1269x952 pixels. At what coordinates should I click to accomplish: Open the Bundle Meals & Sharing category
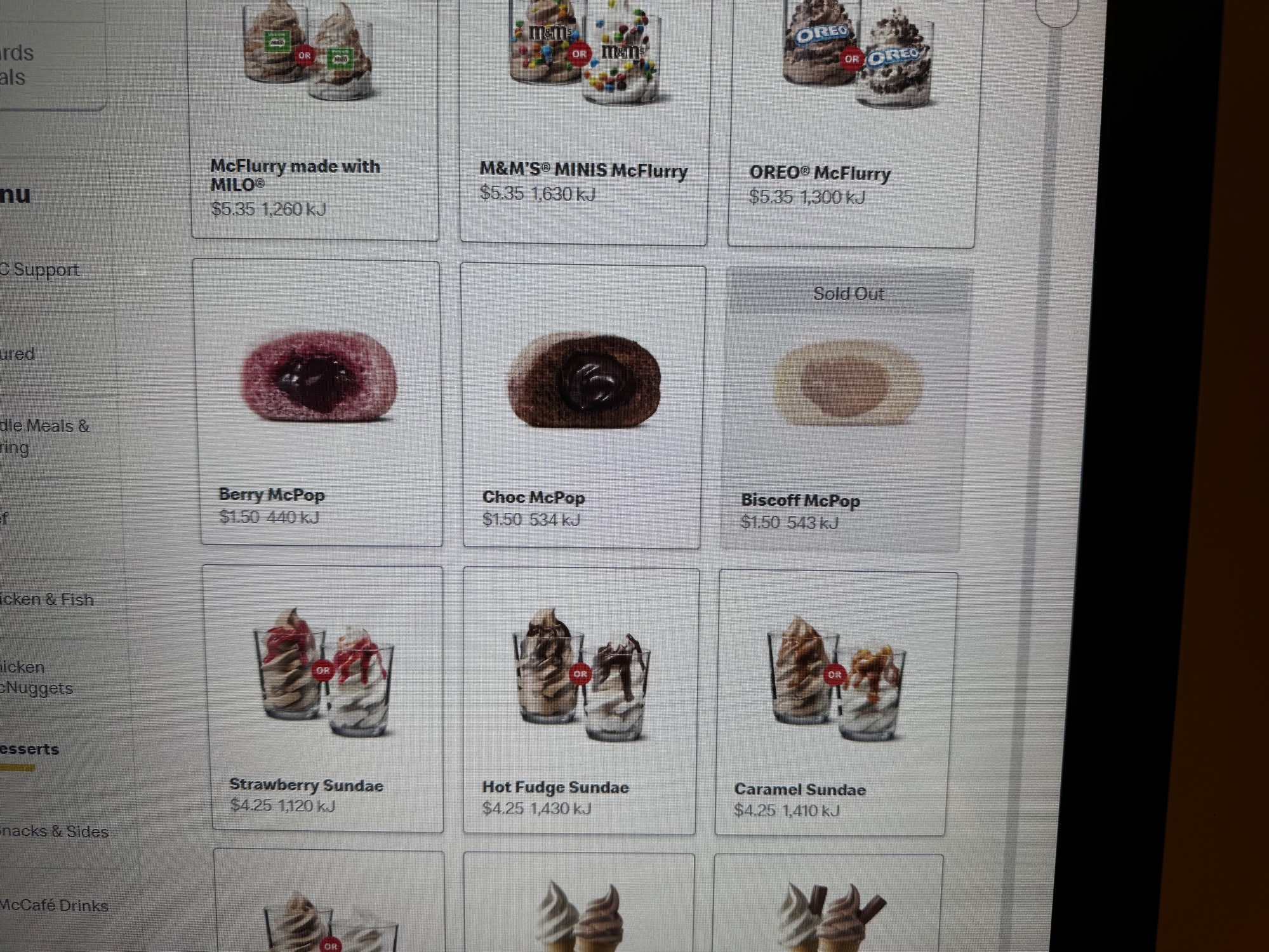[44, 437]
